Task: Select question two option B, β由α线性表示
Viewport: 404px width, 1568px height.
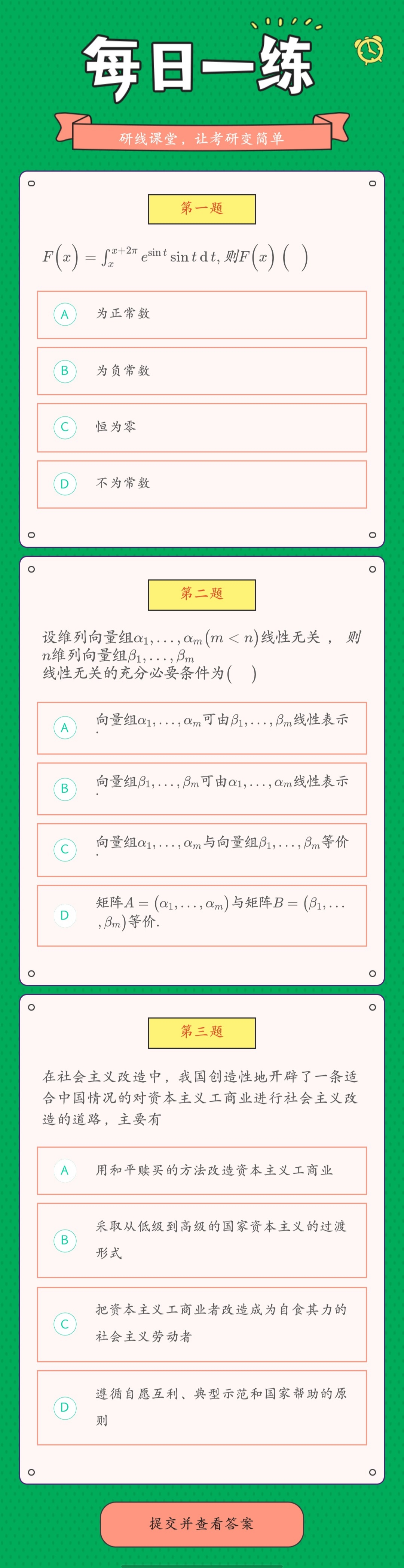Action: click(201, 788)
